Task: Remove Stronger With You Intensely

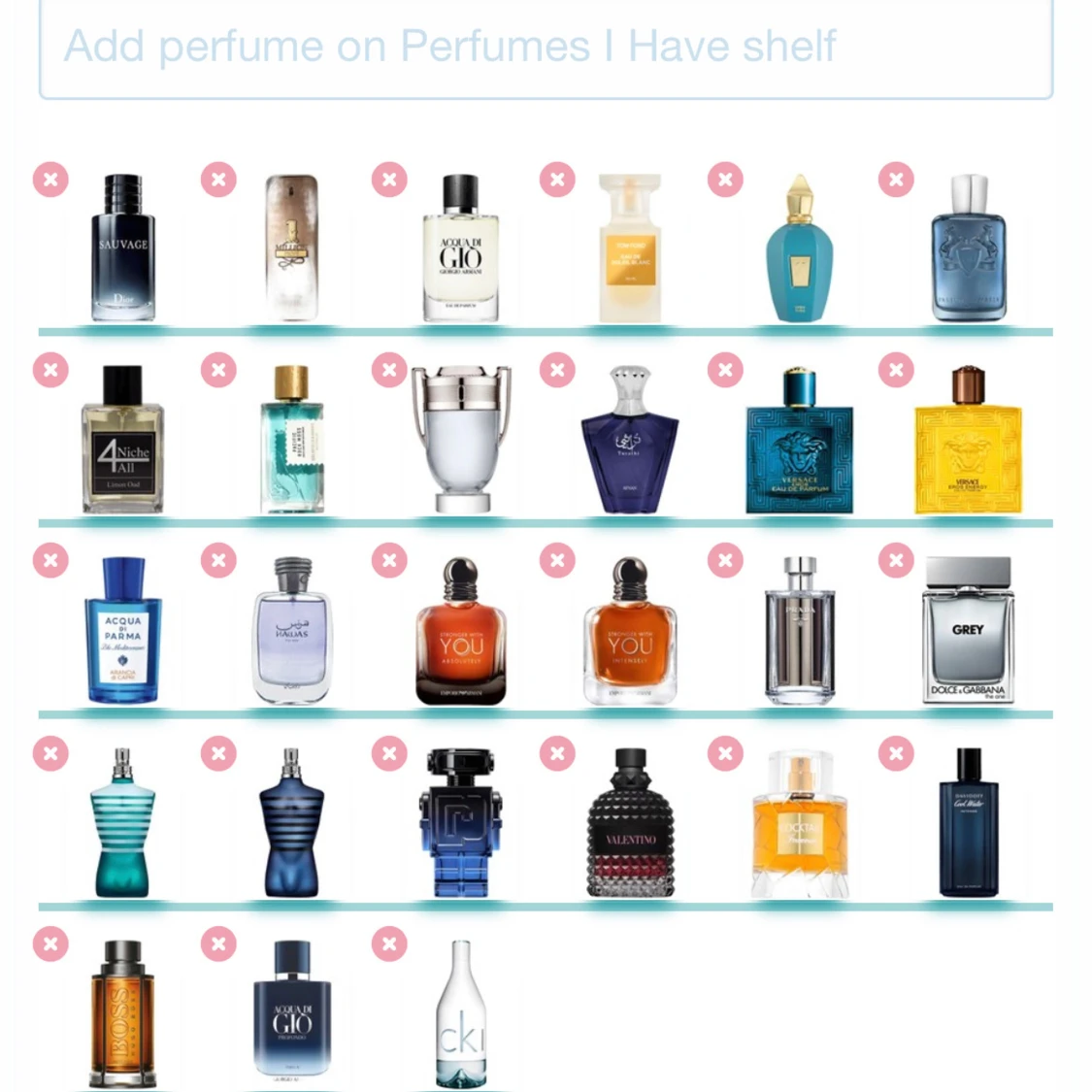Action: 557,560
